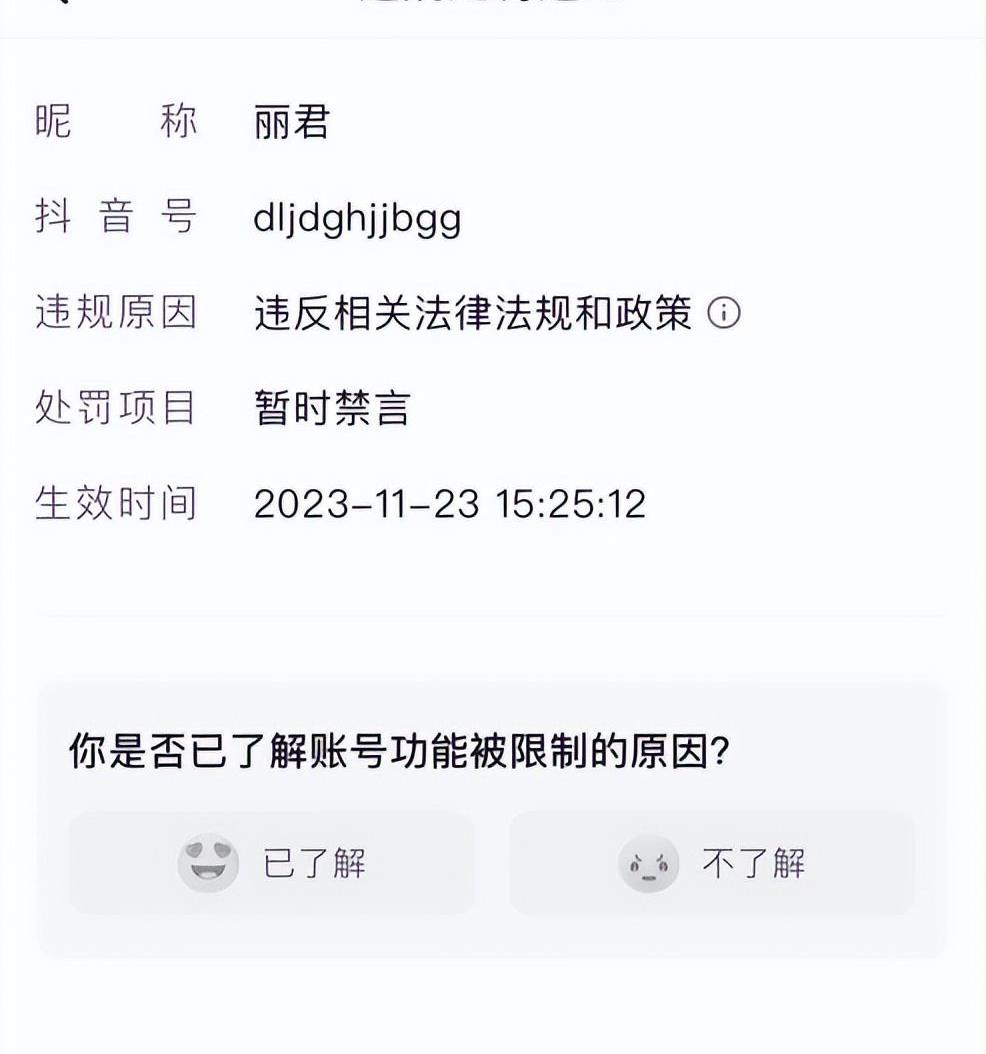Click the effective time 2023-11-23 15:25:12
The width and height of the screenshot is (986, 1054).
click(x=450, y=506)
